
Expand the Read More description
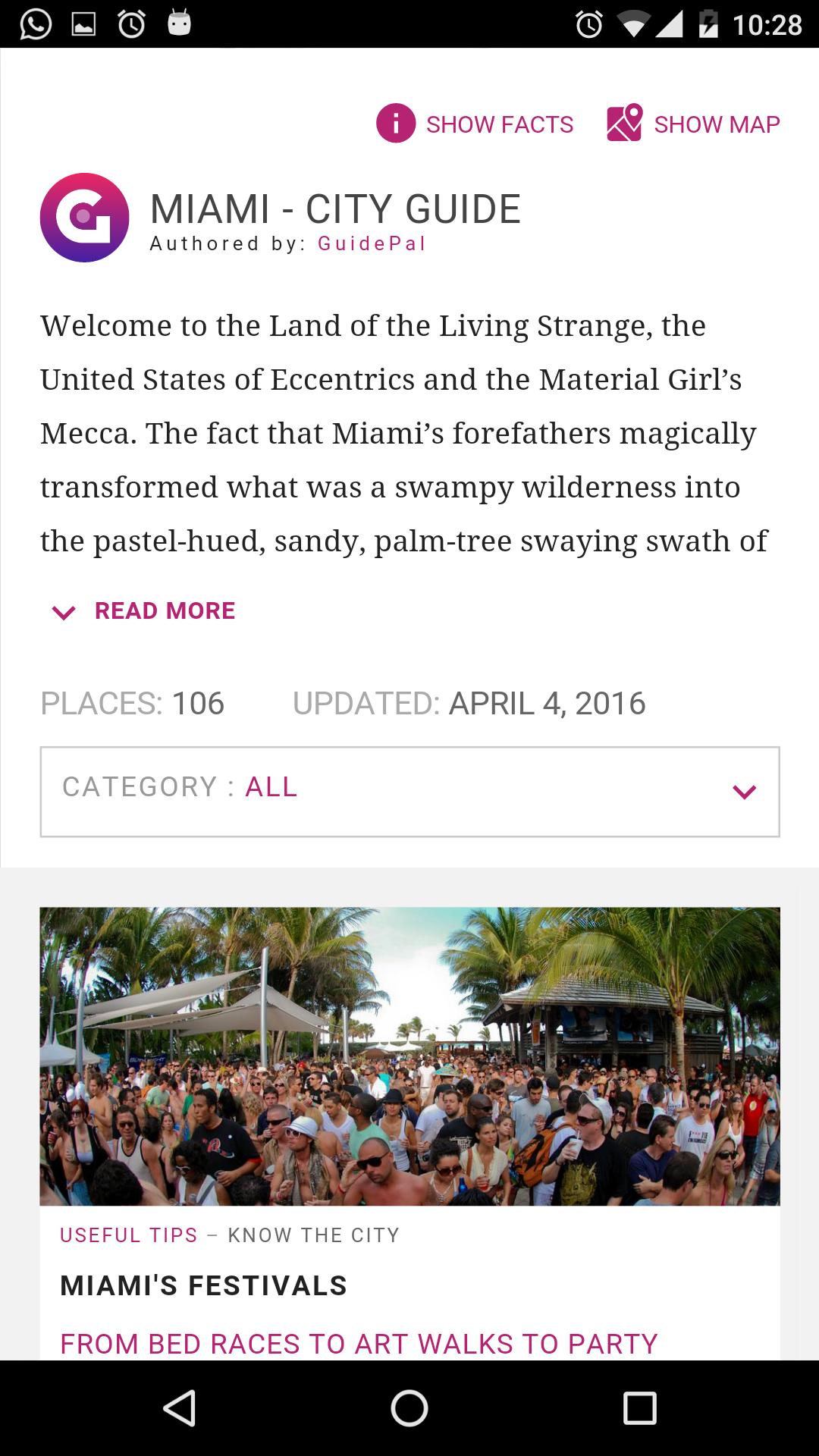144,611
